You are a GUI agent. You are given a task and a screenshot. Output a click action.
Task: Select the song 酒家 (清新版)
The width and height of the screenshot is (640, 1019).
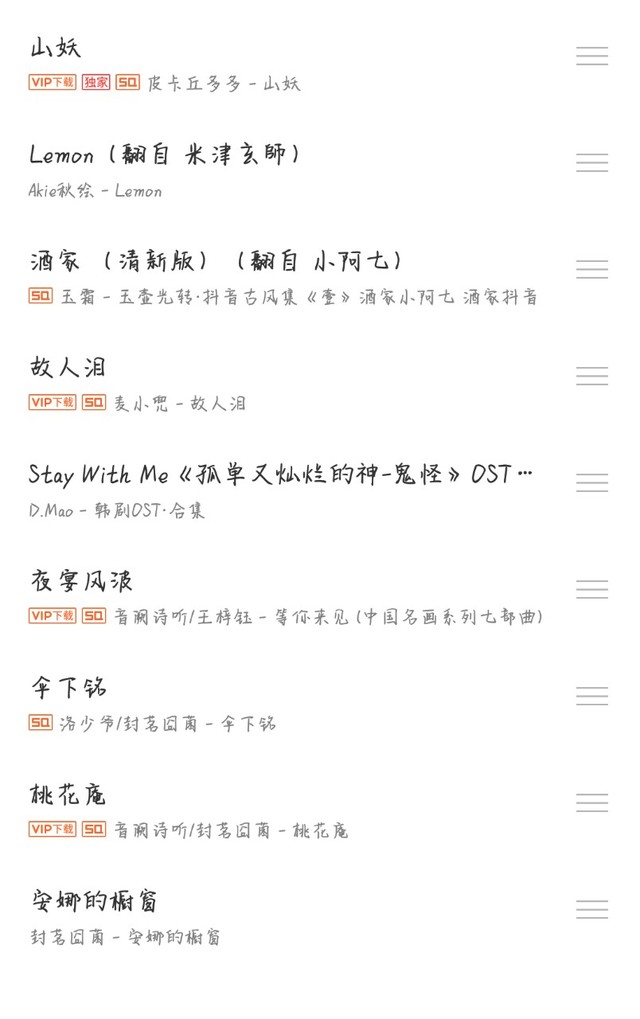[286, 277]
